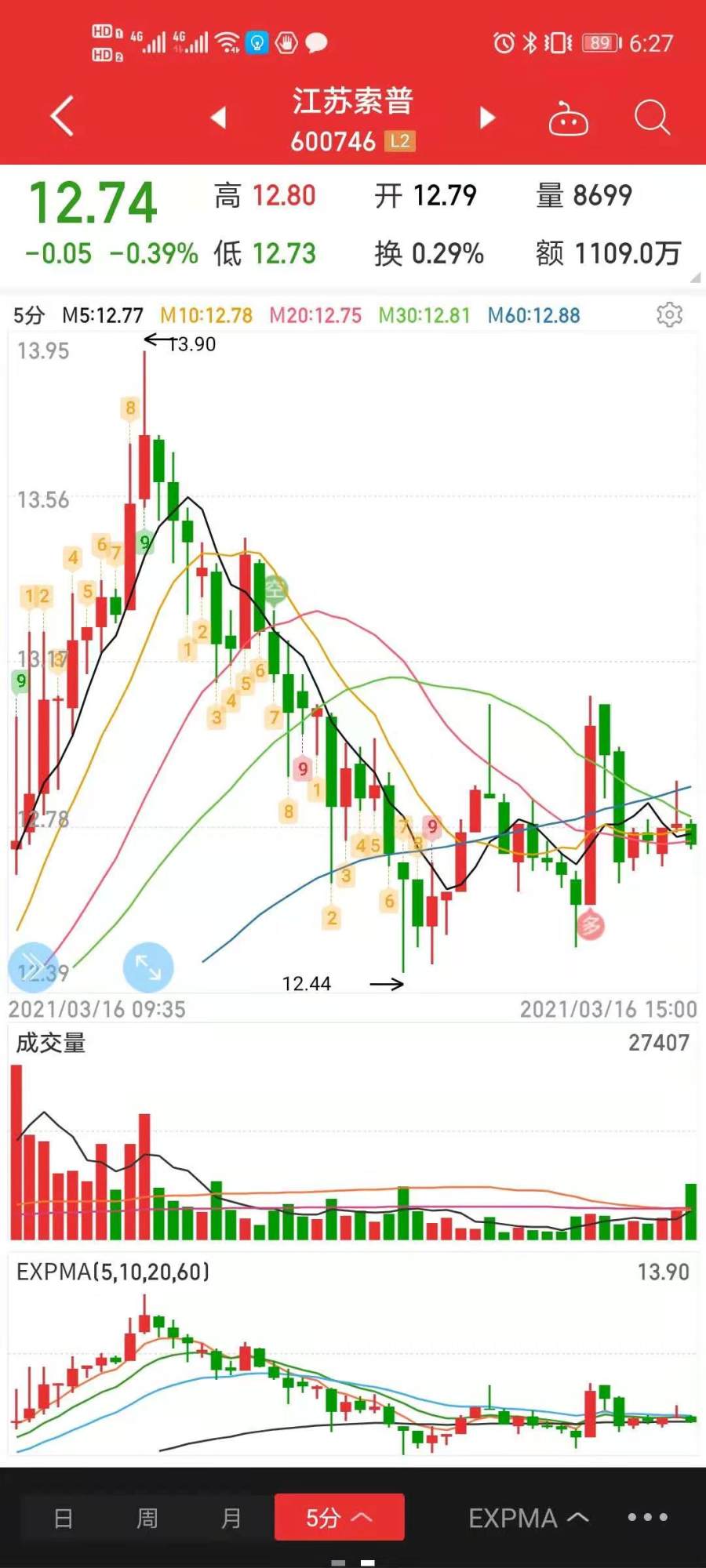Go back using the header arrow
This screenshot has width=706, height=1568.
tap(62, 117)
